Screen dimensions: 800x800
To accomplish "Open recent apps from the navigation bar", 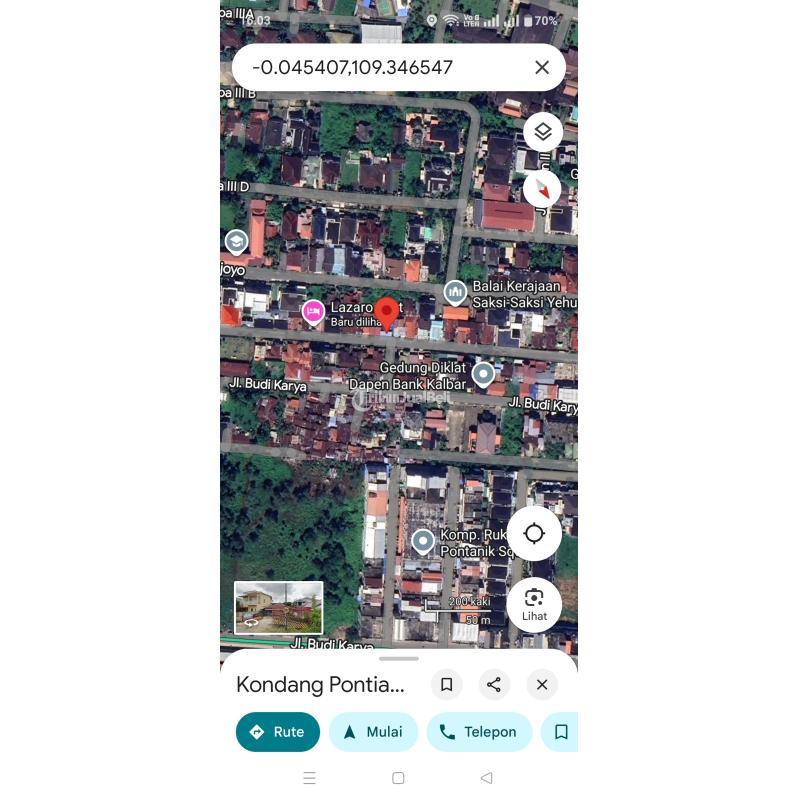I will [x=309, y=778].
